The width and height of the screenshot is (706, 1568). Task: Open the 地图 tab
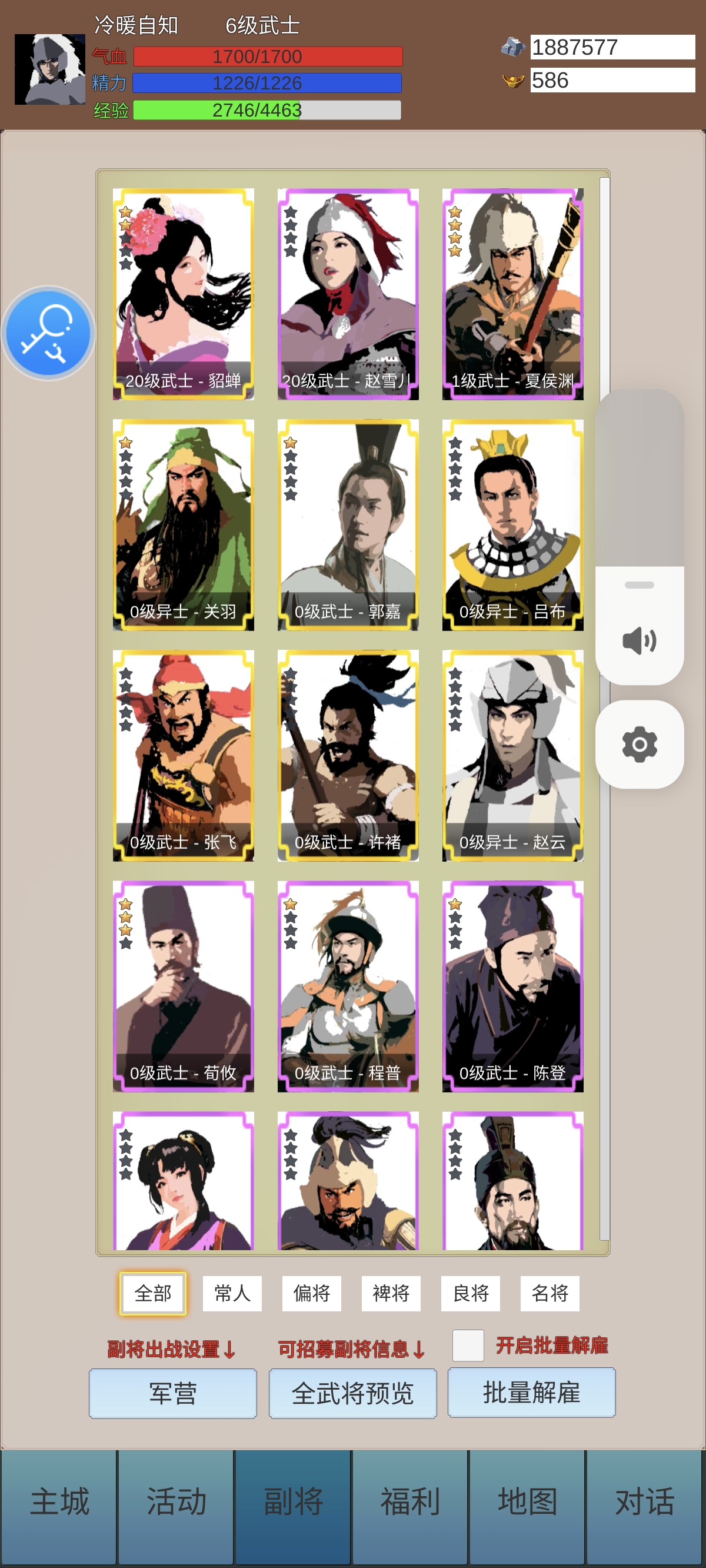527,1501
